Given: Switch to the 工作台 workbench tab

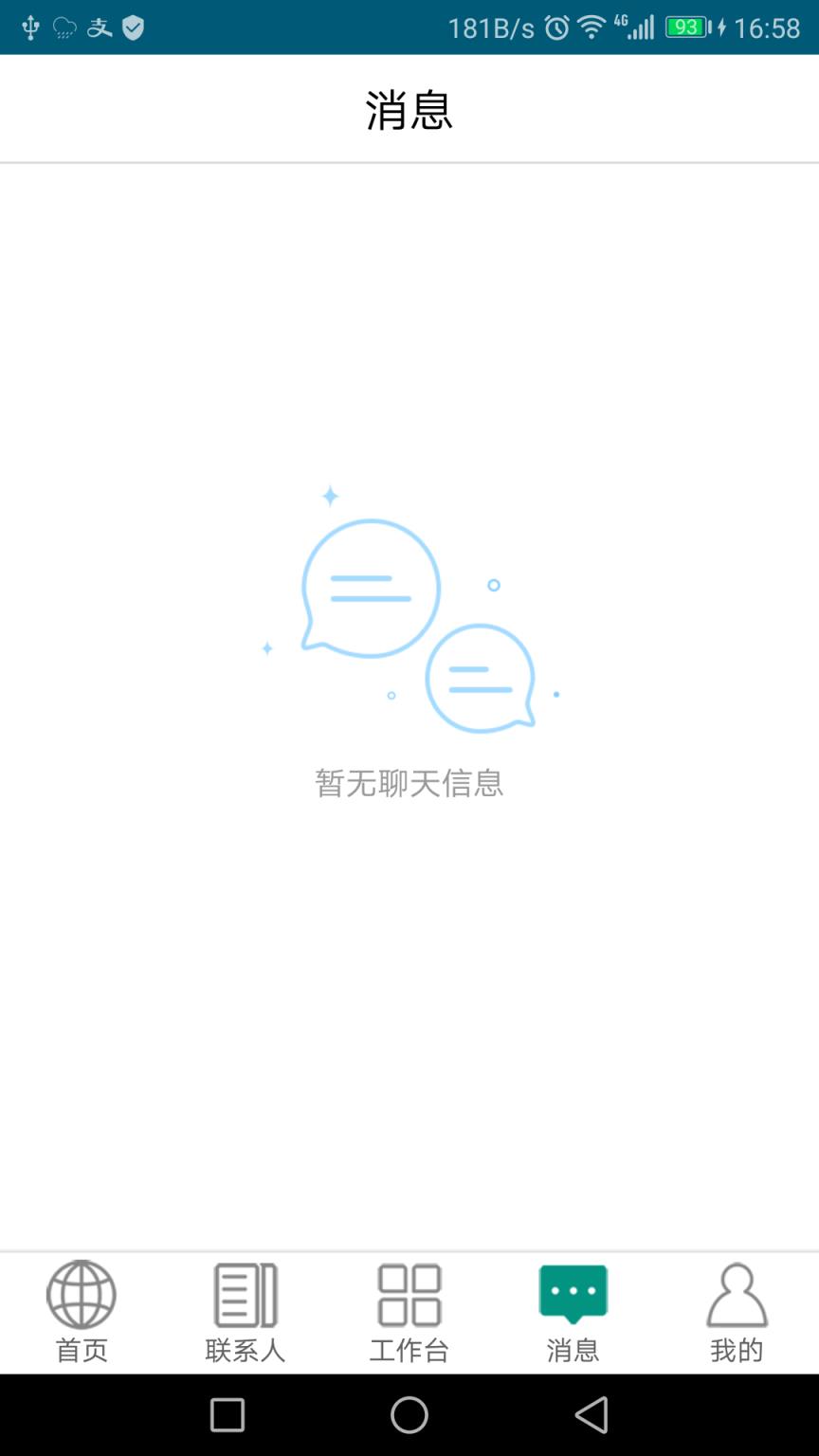Looking at the screenshot, I should click(409, 1312).
